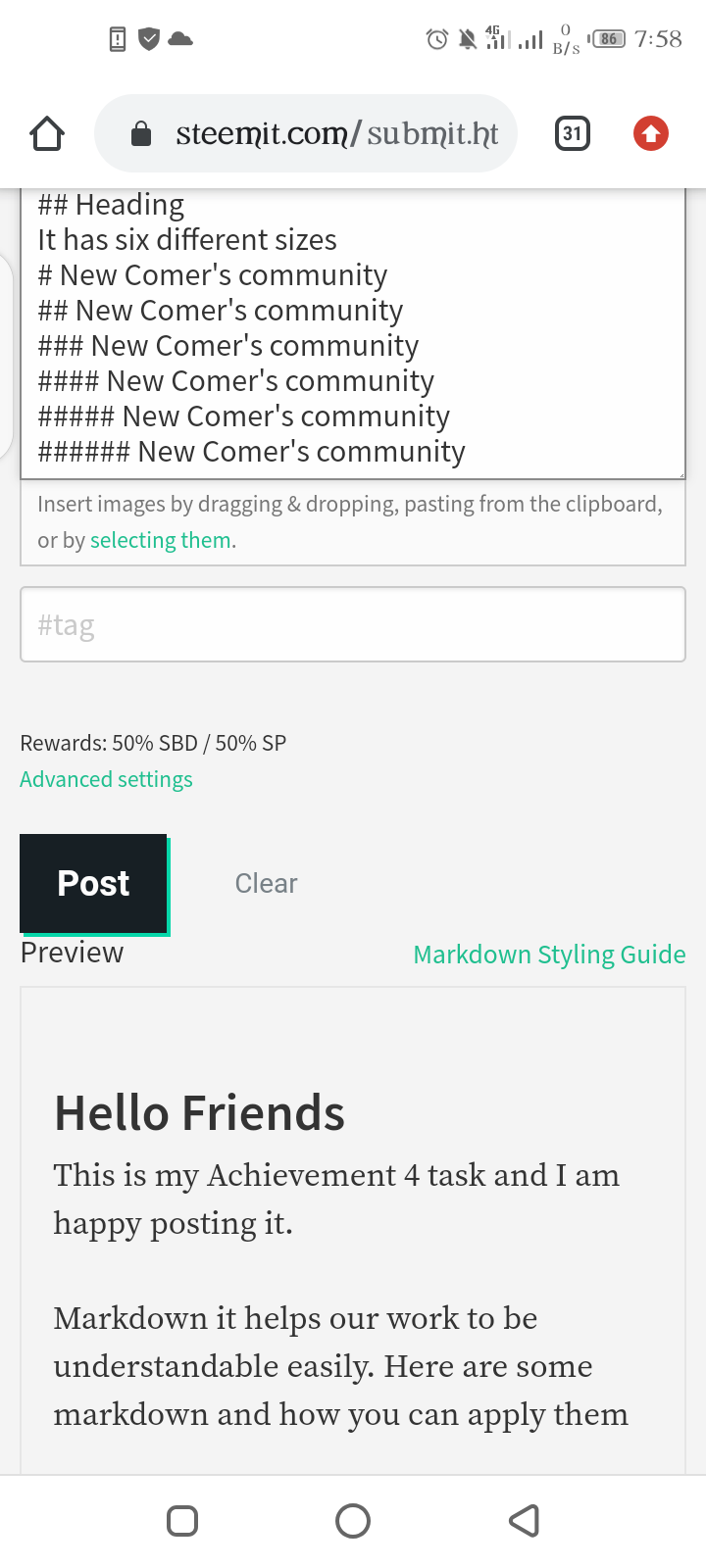Image resolution: width=706 pixels, height=1568 pixels.
Task: Tap the steemit.com address bar
Action: click(x=306, y=133)
